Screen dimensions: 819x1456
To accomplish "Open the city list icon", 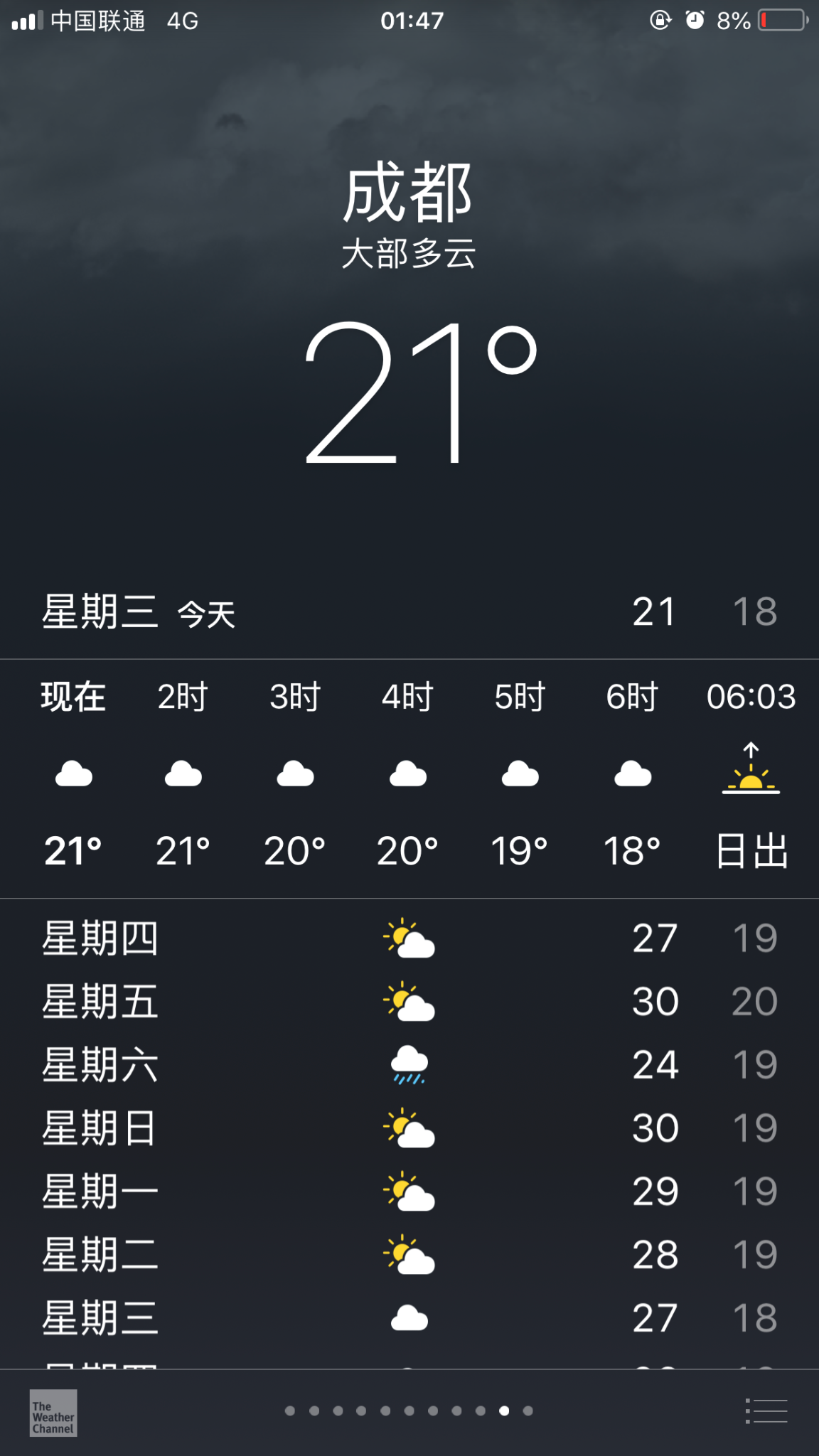I will tap(766, 1411).
